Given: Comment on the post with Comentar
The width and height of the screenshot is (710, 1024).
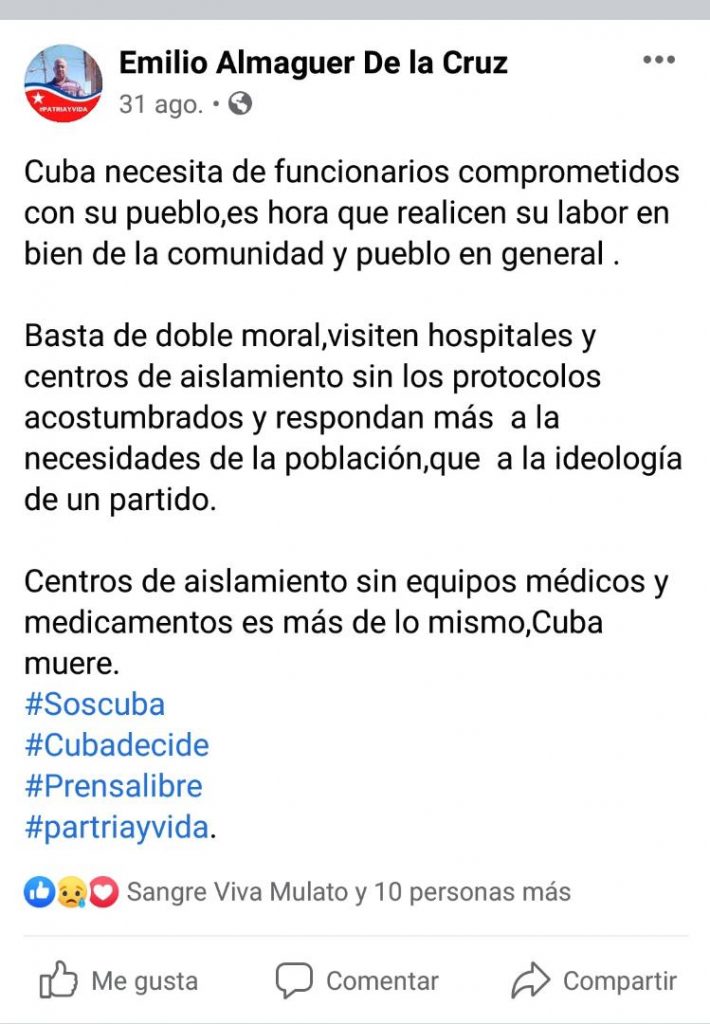Looking at the screenshot, I should point(356,981).
